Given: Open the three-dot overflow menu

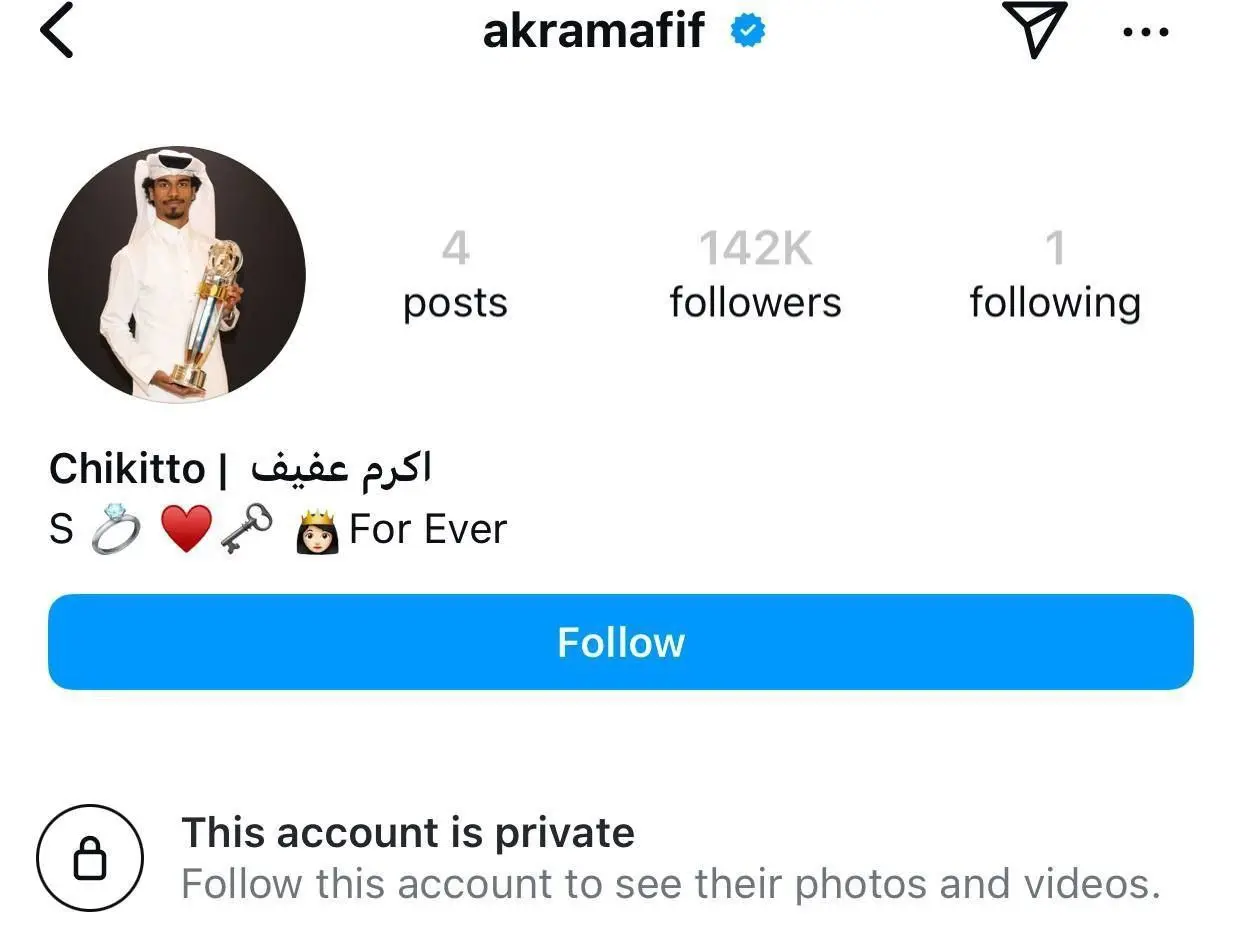Looking at the screenshot, I should tap(1145, 32).
